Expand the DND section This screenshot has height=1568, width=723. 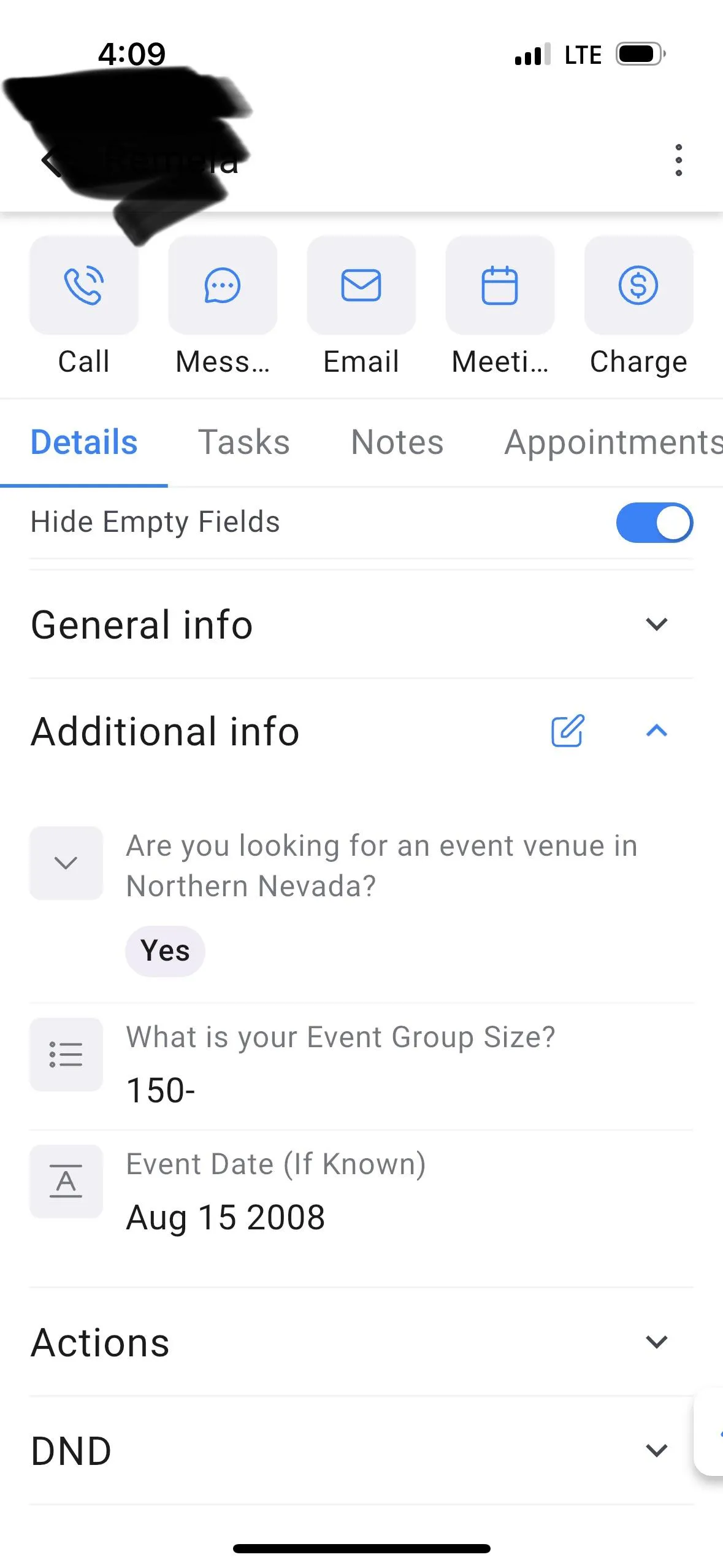[x=656, y=1451]
